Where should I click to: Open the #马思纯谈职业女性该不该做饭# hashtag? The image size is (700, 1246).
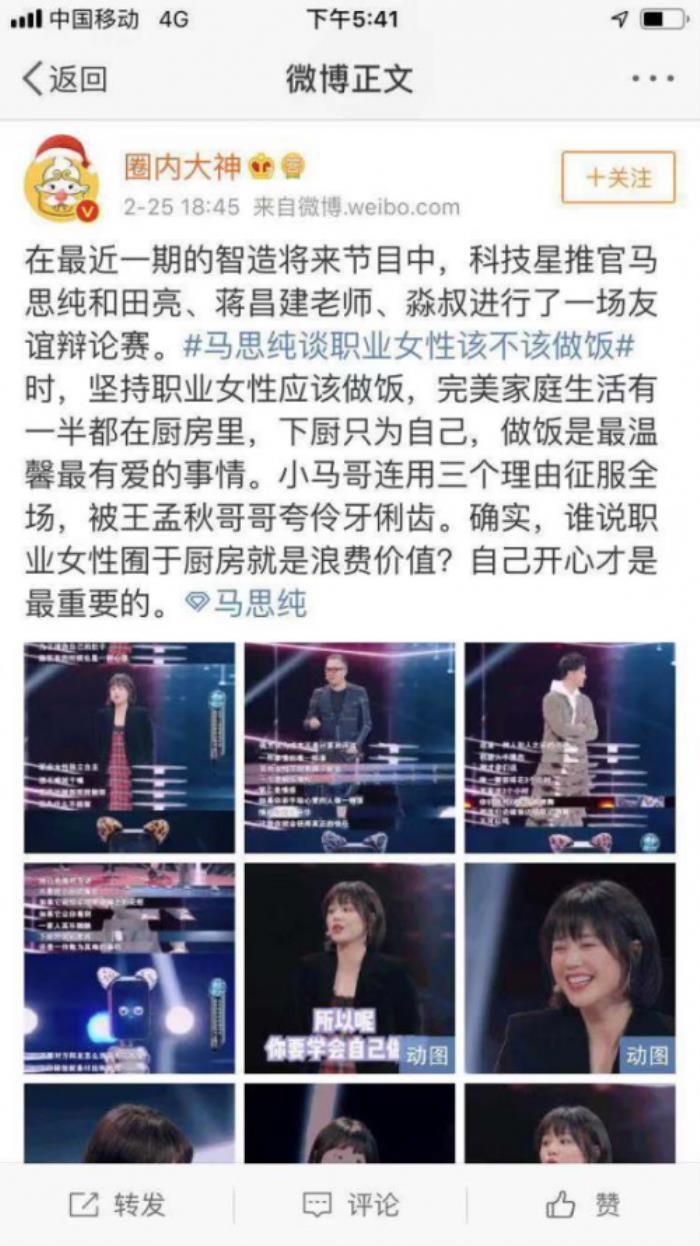[410, 346]
